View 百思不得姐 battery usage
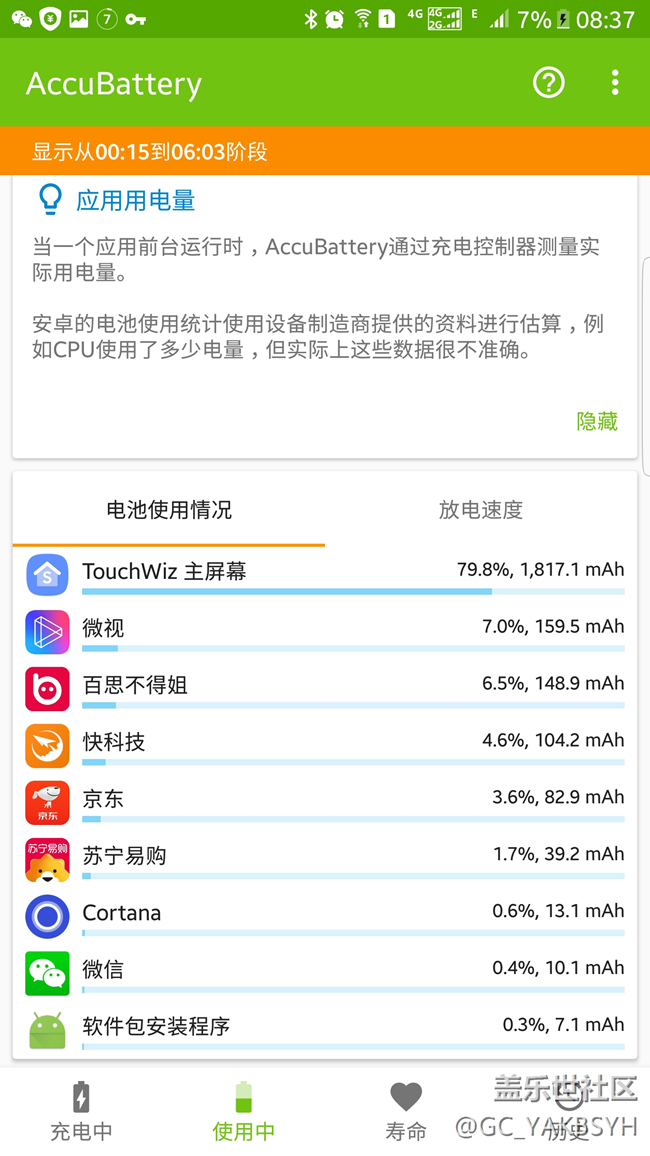Viewport: 650px width, 1156px height. [x=325, y=688]
